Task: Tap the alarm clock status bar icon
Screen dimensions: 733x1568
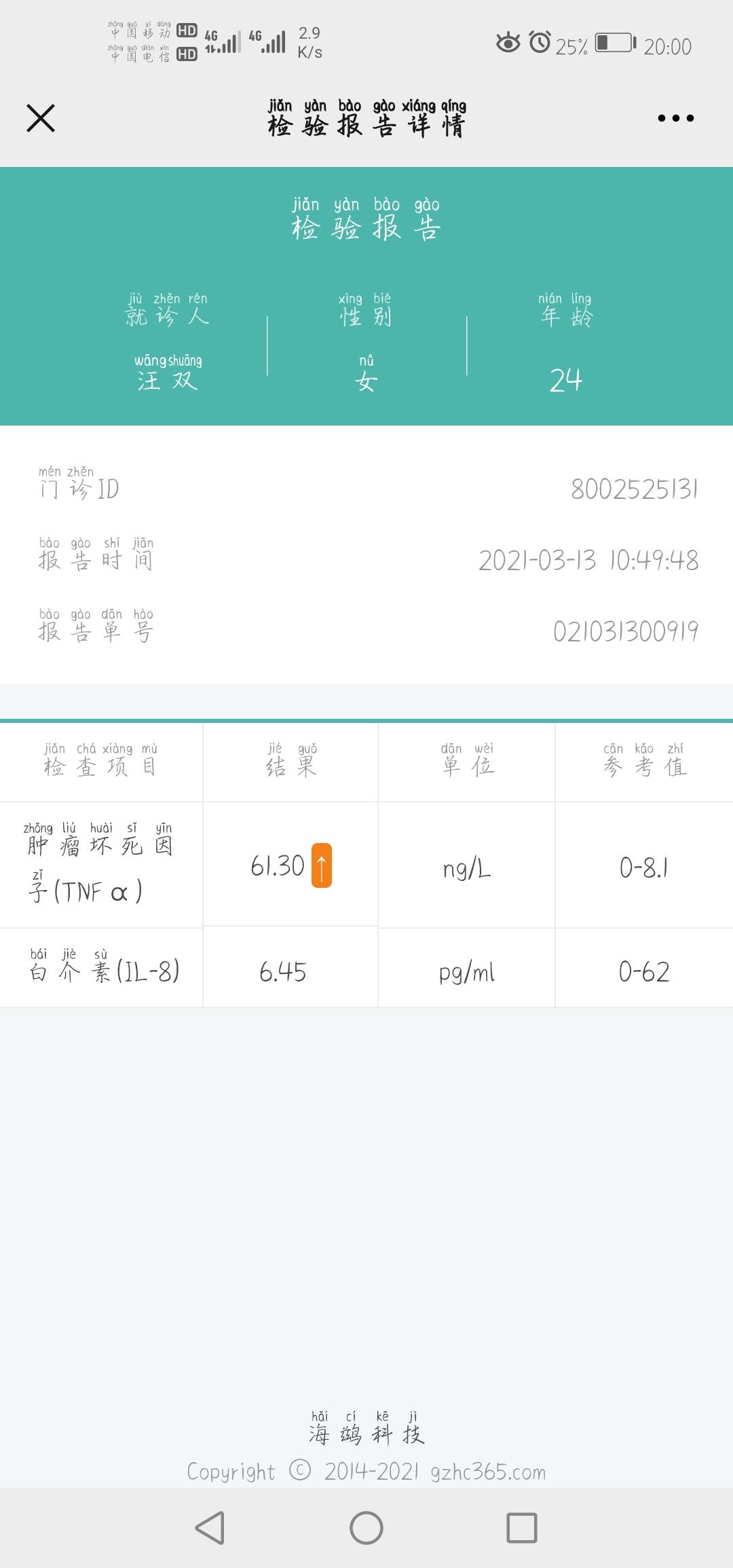Action: click(540, 43)
